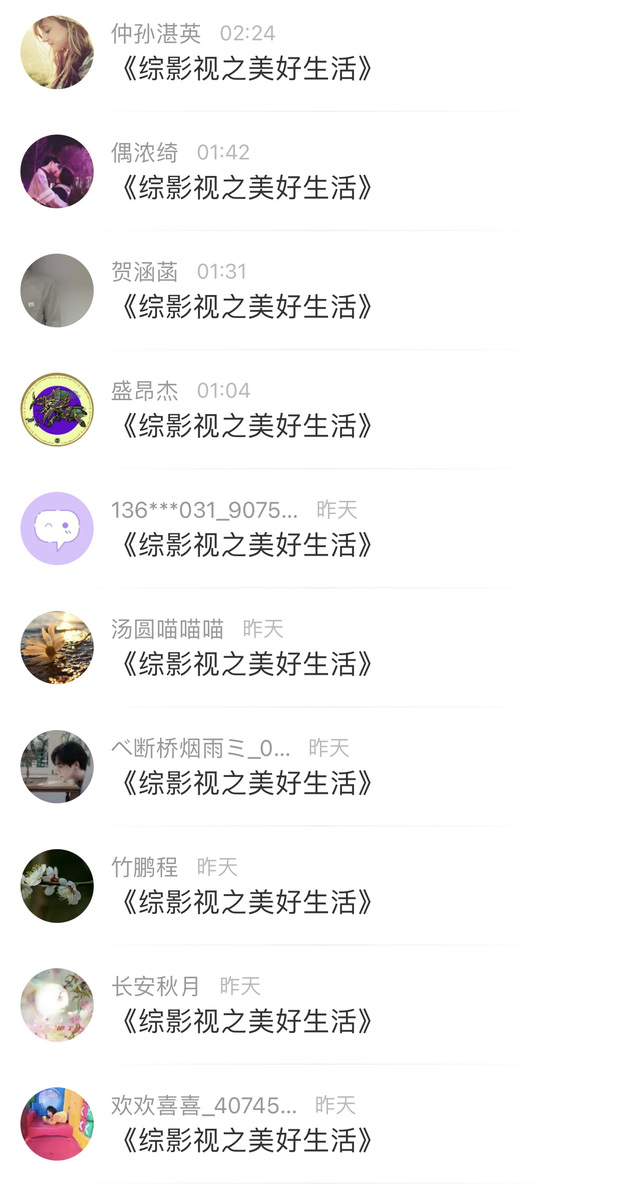Open 长安秋月's entry from yesterday

point(246,1021)
